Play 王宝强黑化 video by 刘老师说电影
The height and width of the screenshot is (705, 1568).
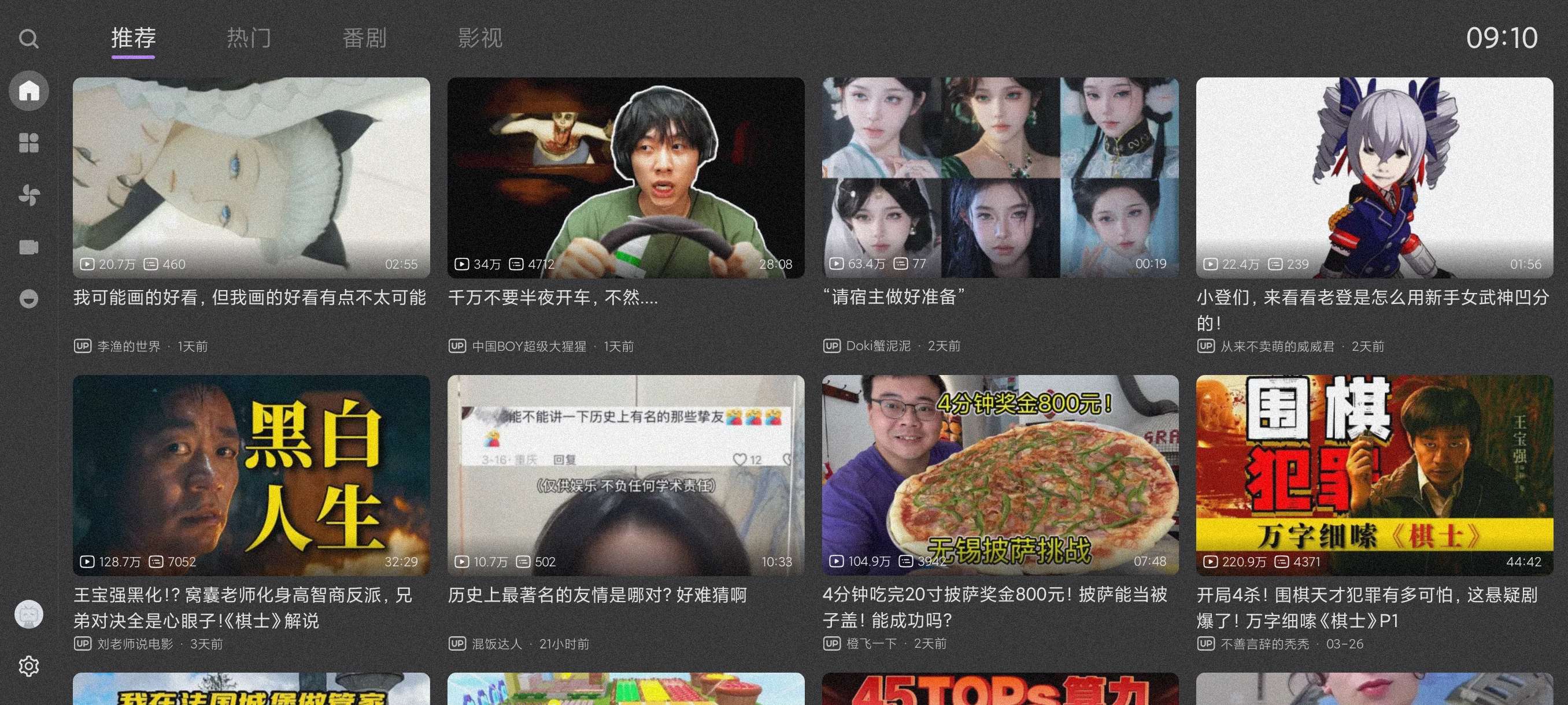click(251, 475)
